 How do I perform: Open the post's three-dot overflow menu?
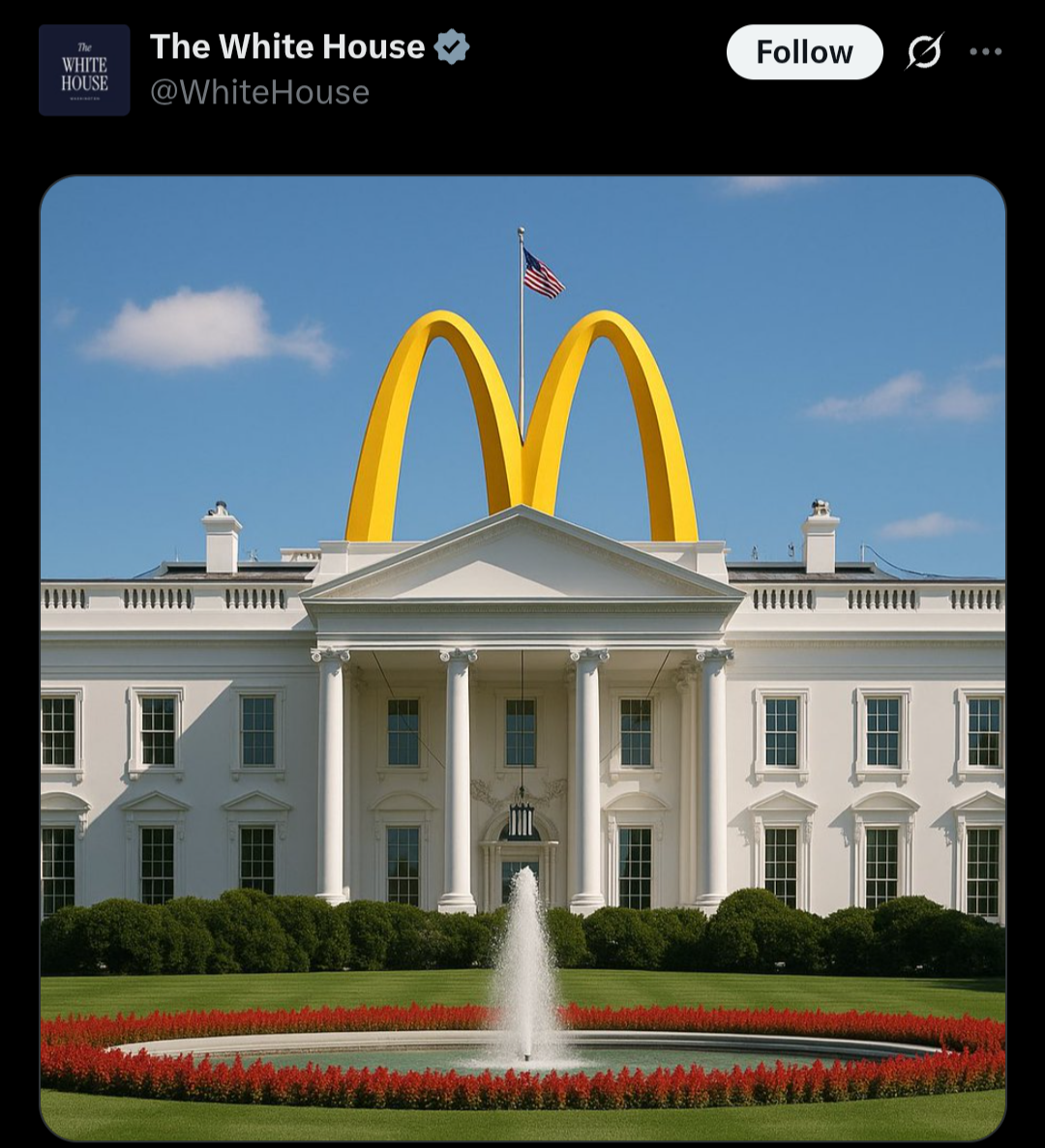pyautogui.click(x=985, y=51)
